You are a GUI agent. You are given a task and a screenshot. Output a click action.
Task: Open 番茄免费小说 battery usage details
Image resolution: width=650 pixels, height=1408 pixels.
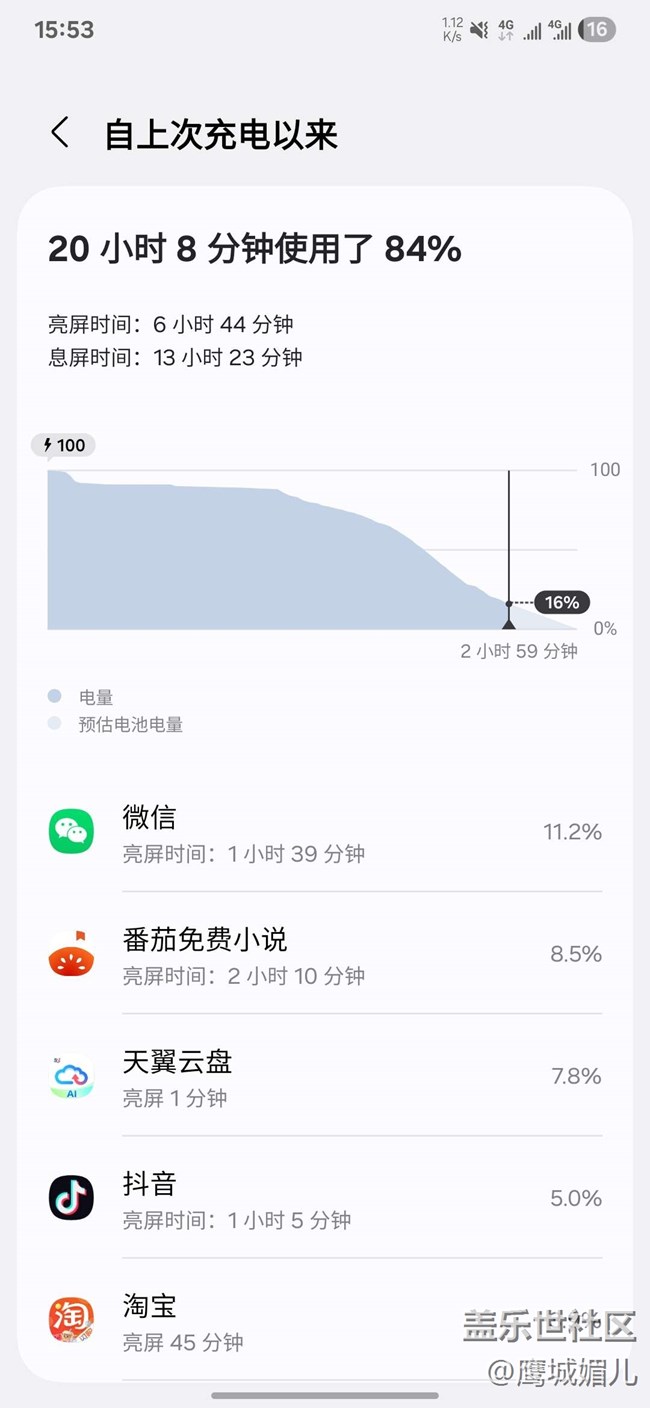325,954
